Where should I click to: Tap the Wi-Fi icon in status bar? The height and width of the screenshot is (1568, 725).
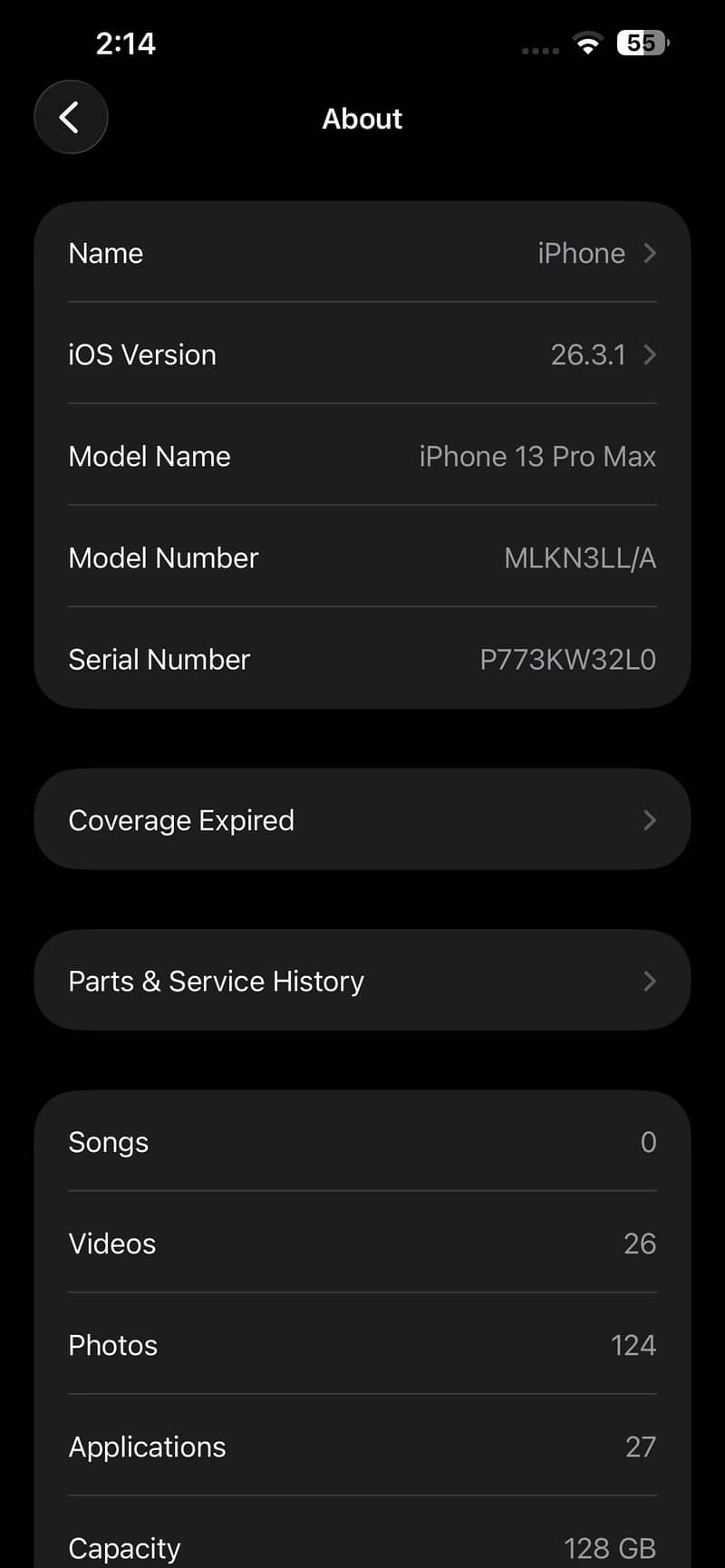(586, 43)
